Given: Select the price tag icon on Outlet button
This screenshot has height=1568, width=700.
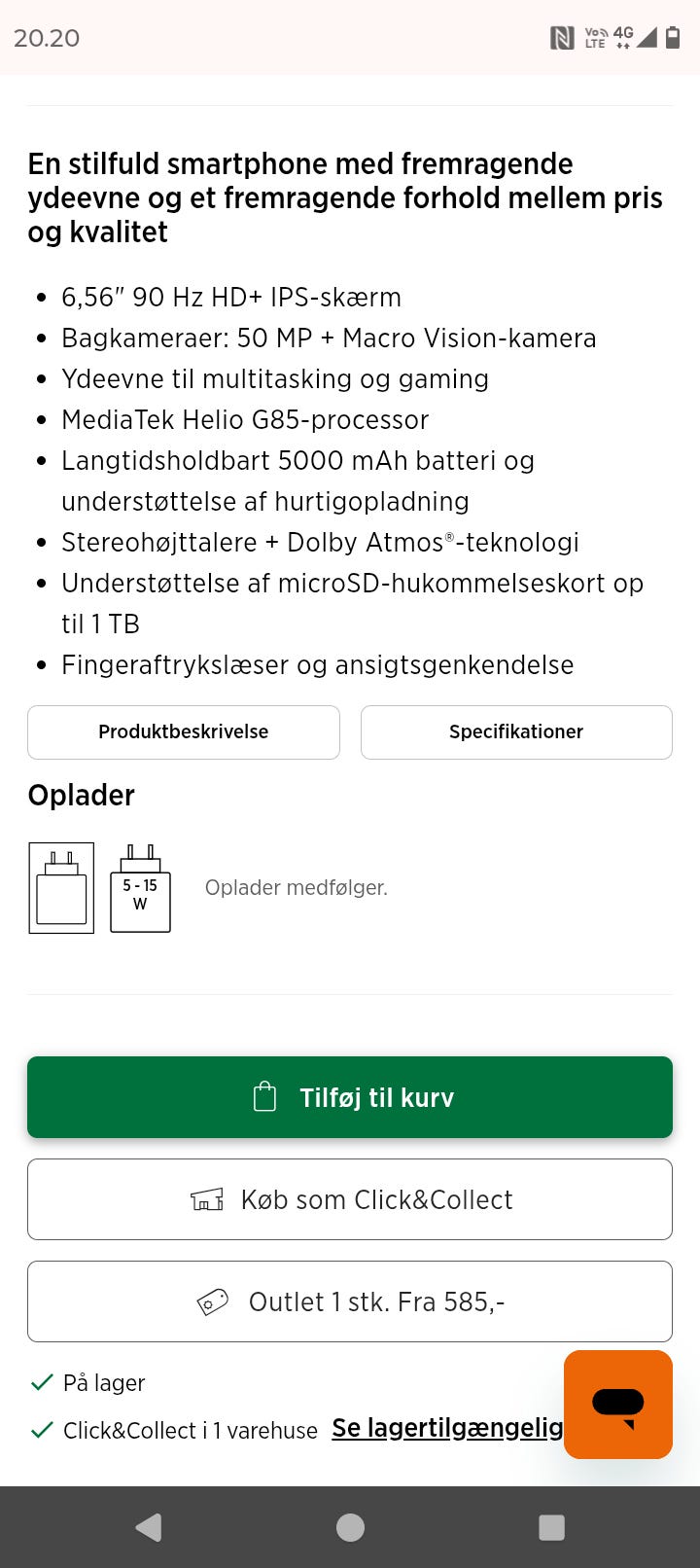Looking at the screenshot, I should pyautogui.click(x=214, y=1301).
